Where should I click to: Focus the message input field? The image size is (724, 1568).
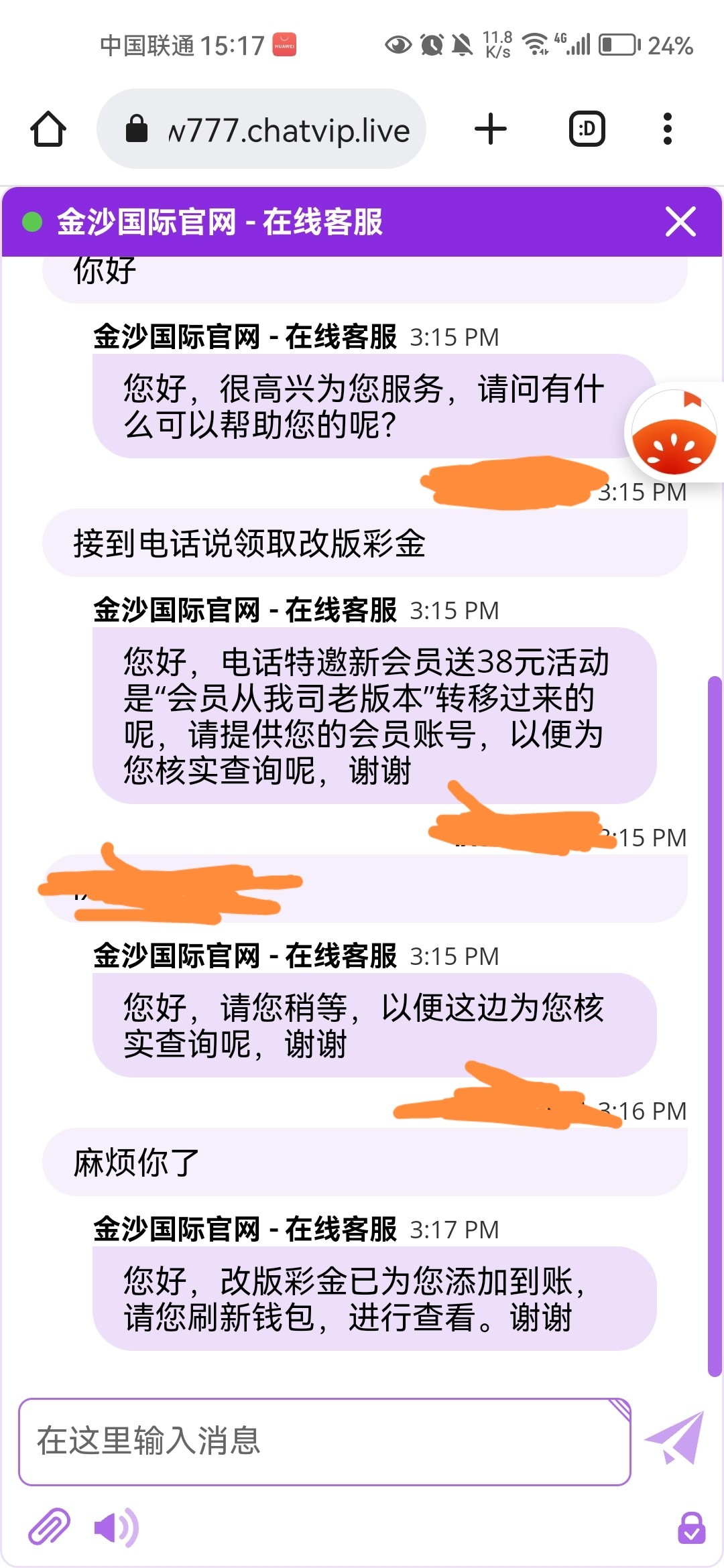[324, 1441]
